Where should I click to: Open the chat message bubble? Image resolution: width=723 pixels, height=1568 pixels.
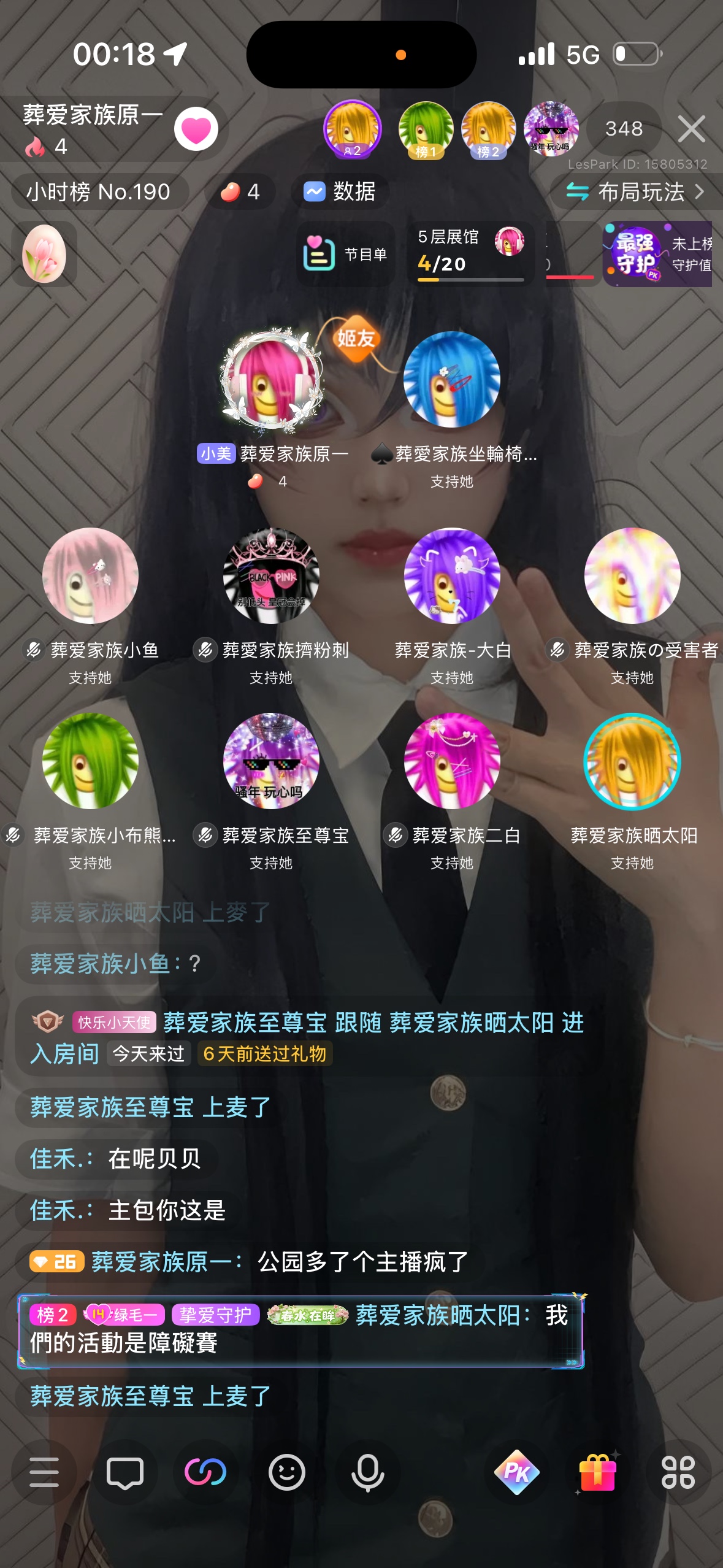point(125,1472)
